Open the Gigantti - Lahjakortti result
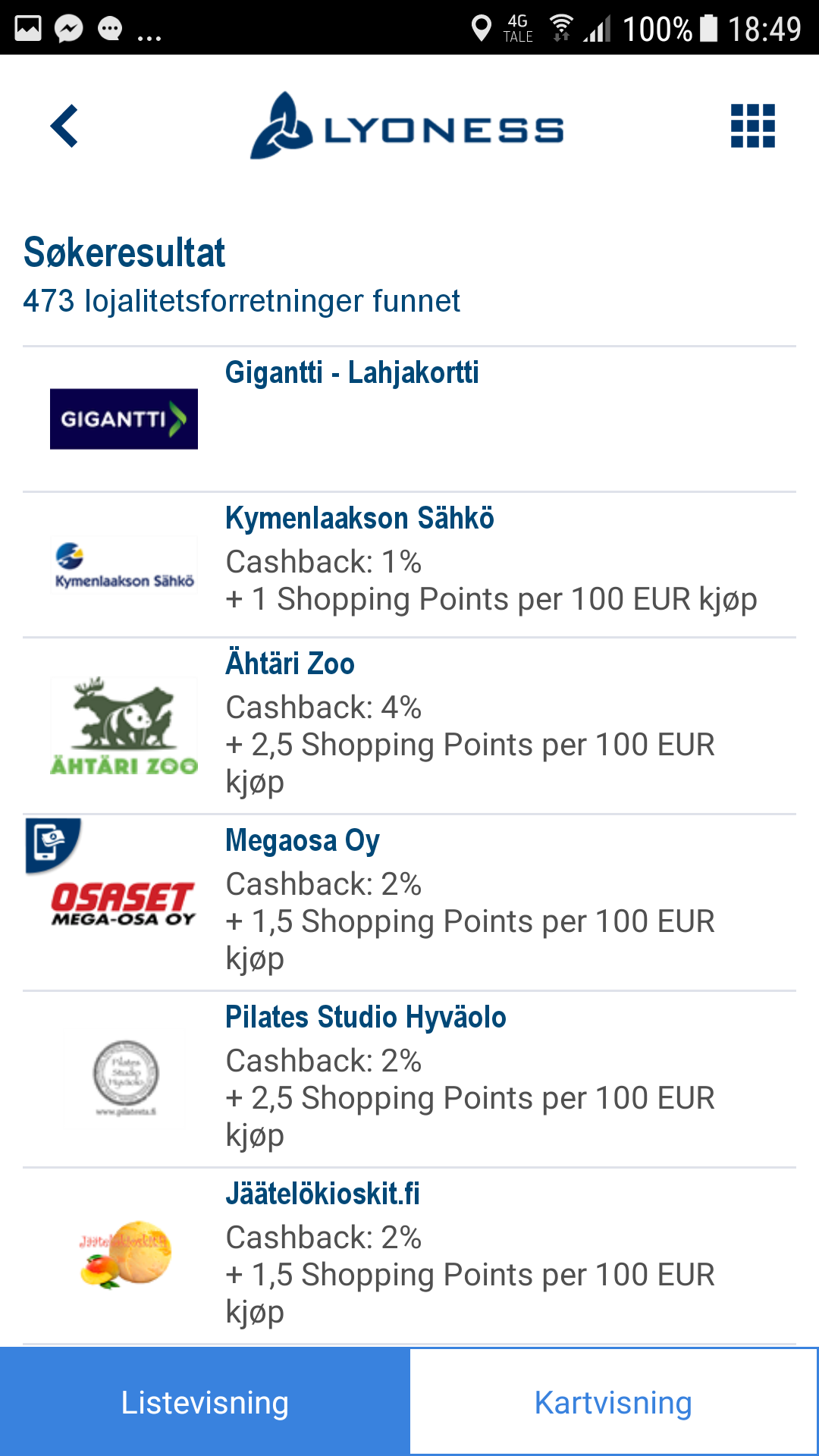Viewport: 819px width, 1456px height. [409, 419]
